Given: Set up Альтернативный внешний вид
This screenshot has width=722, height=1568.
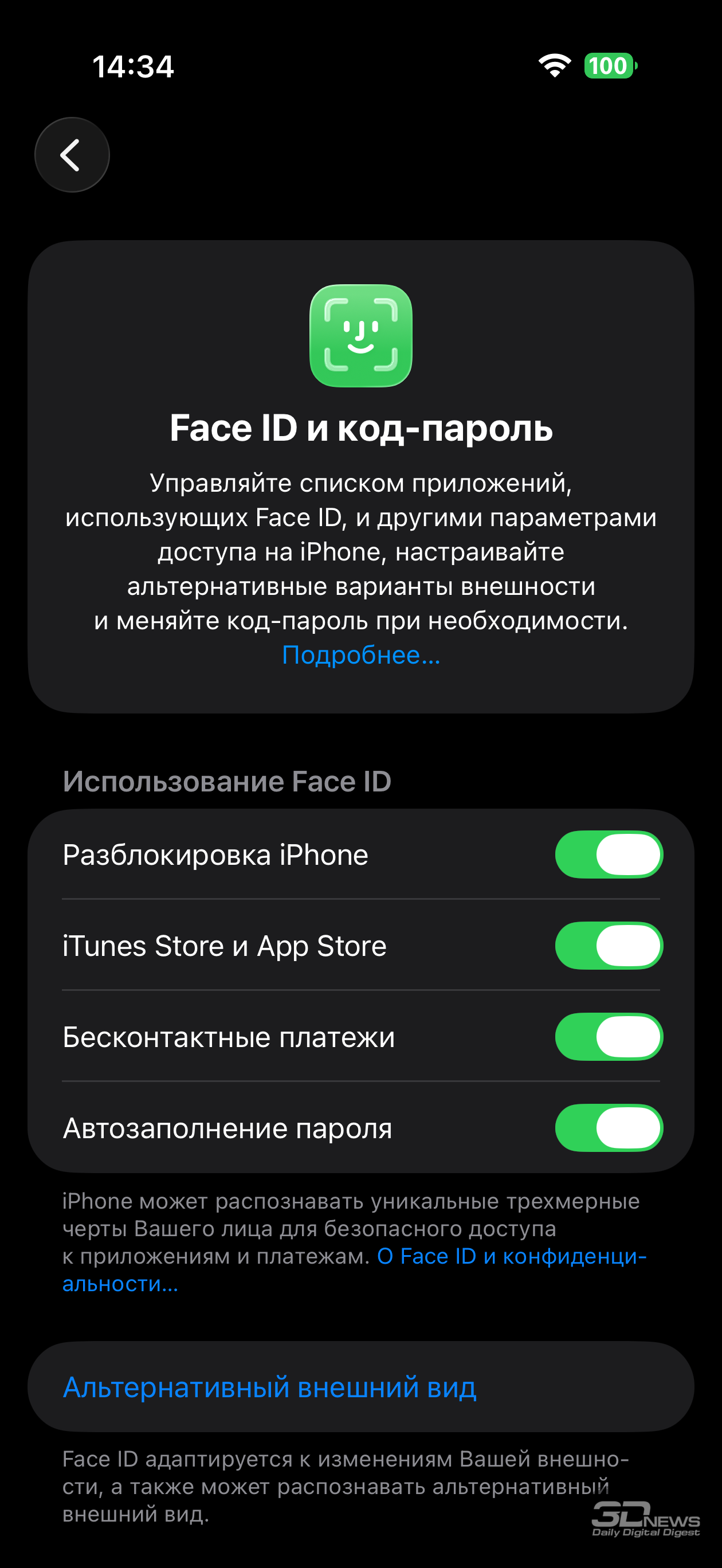Looking at the screenshot, I should click(270, 1387).
